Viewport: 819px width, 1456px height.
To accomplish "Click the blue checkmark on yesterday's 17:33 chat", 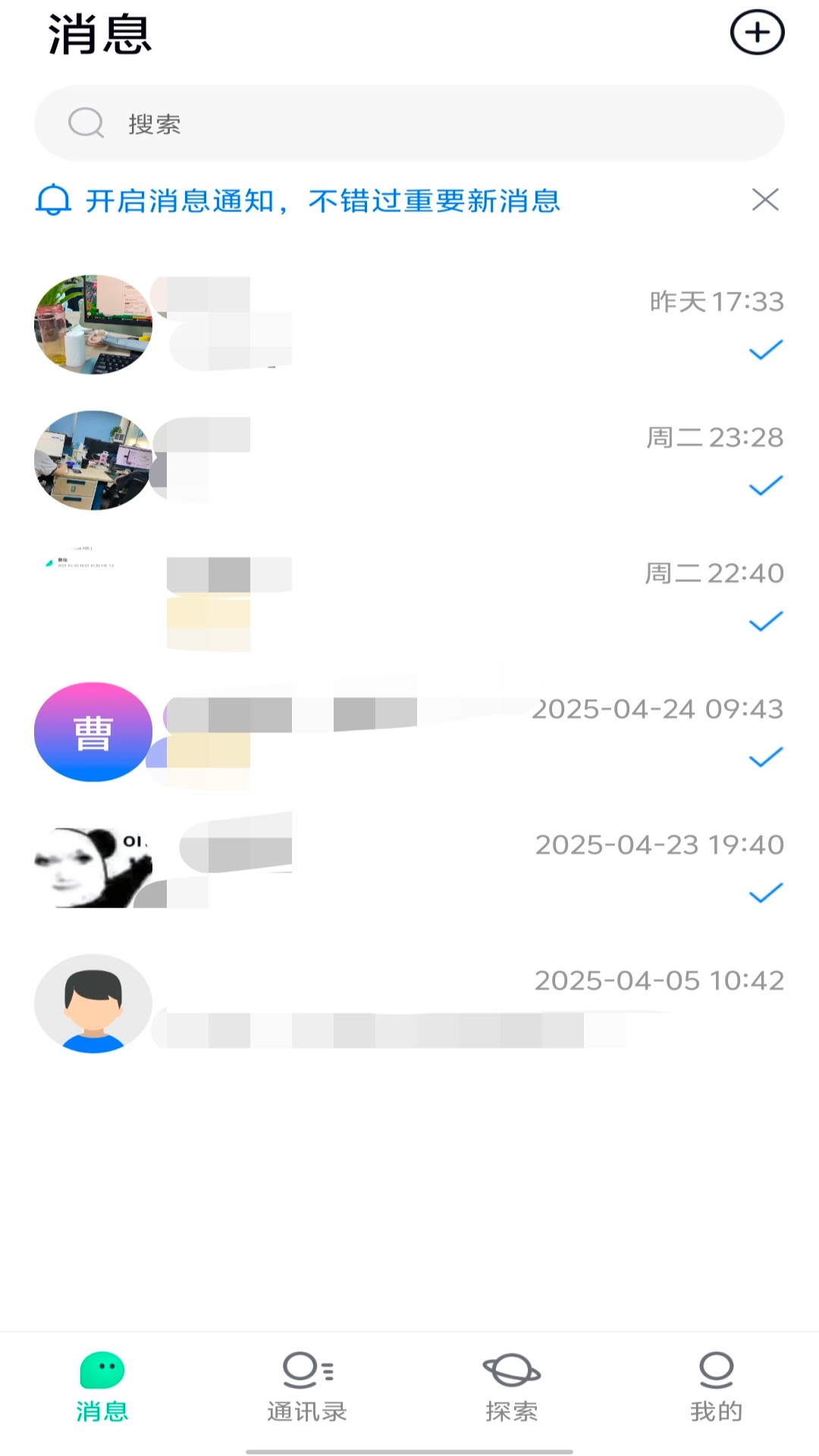I will tap(764, 349).
